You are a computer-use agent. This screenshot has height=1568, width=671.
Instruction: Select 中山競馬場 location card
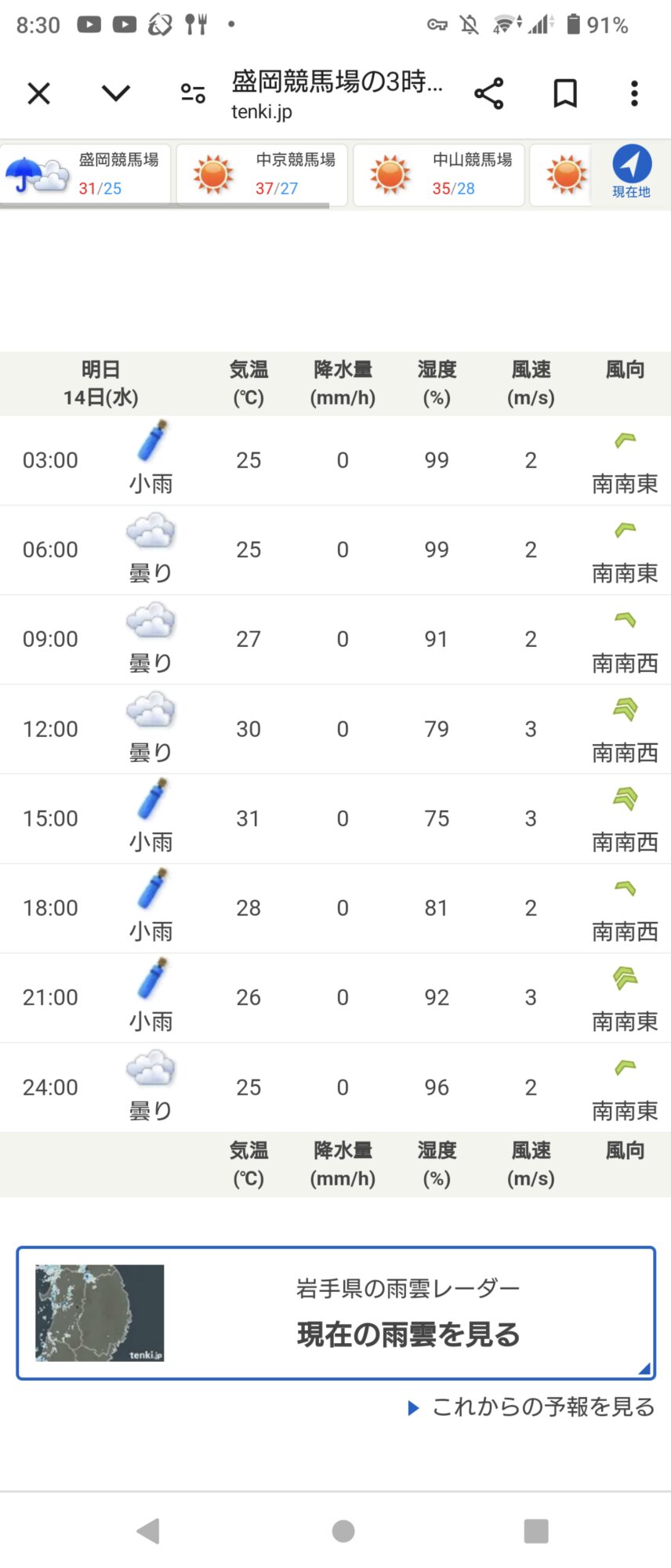(439, 175)
